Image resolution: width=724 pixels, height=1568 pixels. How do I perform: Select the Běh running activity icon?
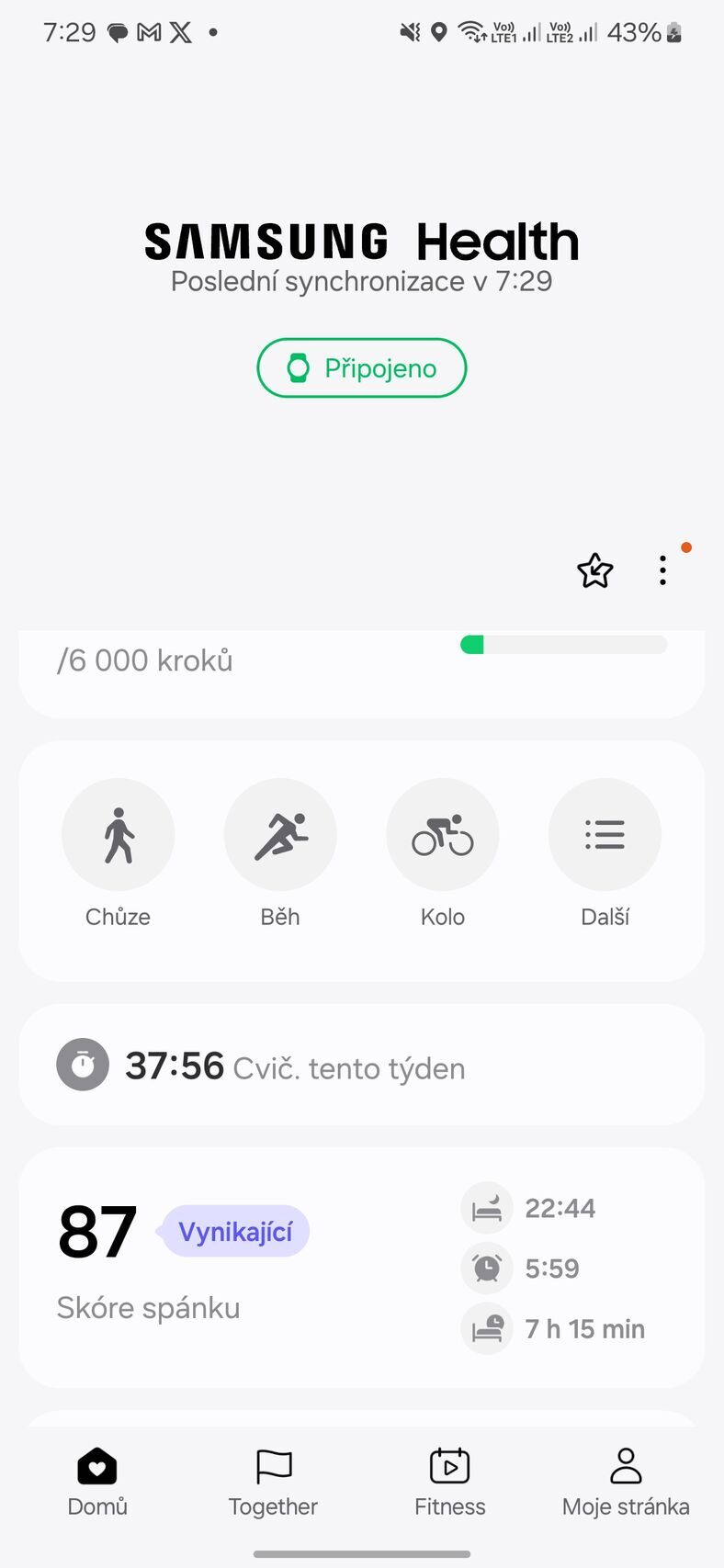coord(280,834)
